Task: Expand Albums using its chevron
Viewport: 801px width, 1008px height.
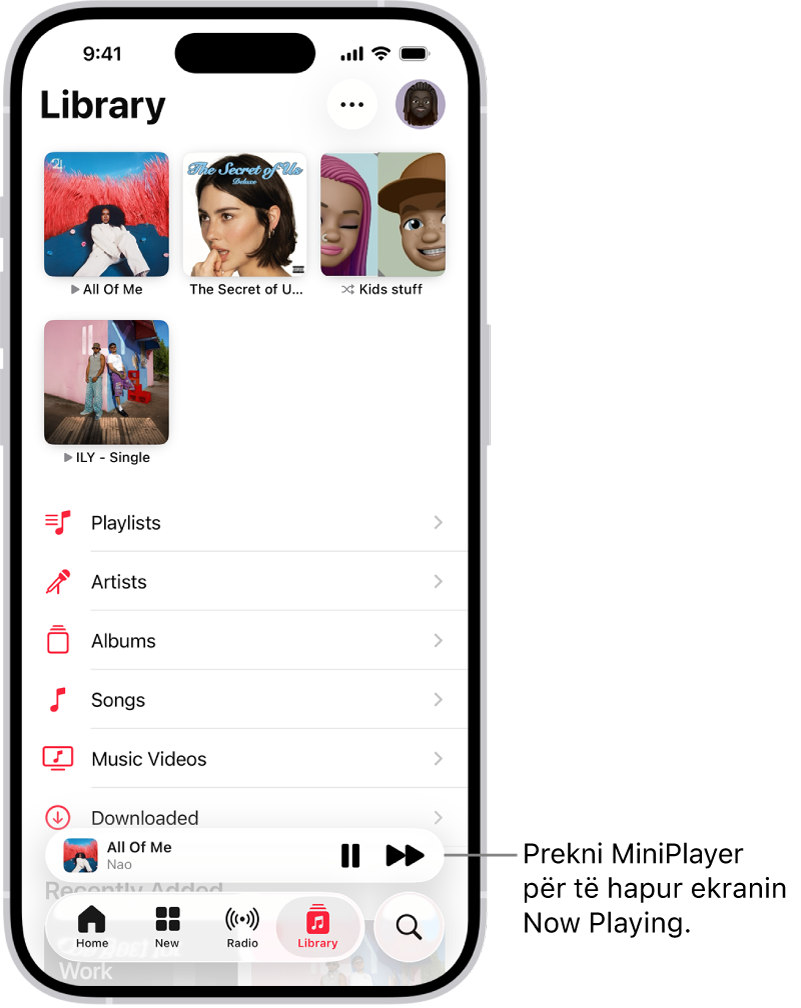Action: tap(437, 640)
